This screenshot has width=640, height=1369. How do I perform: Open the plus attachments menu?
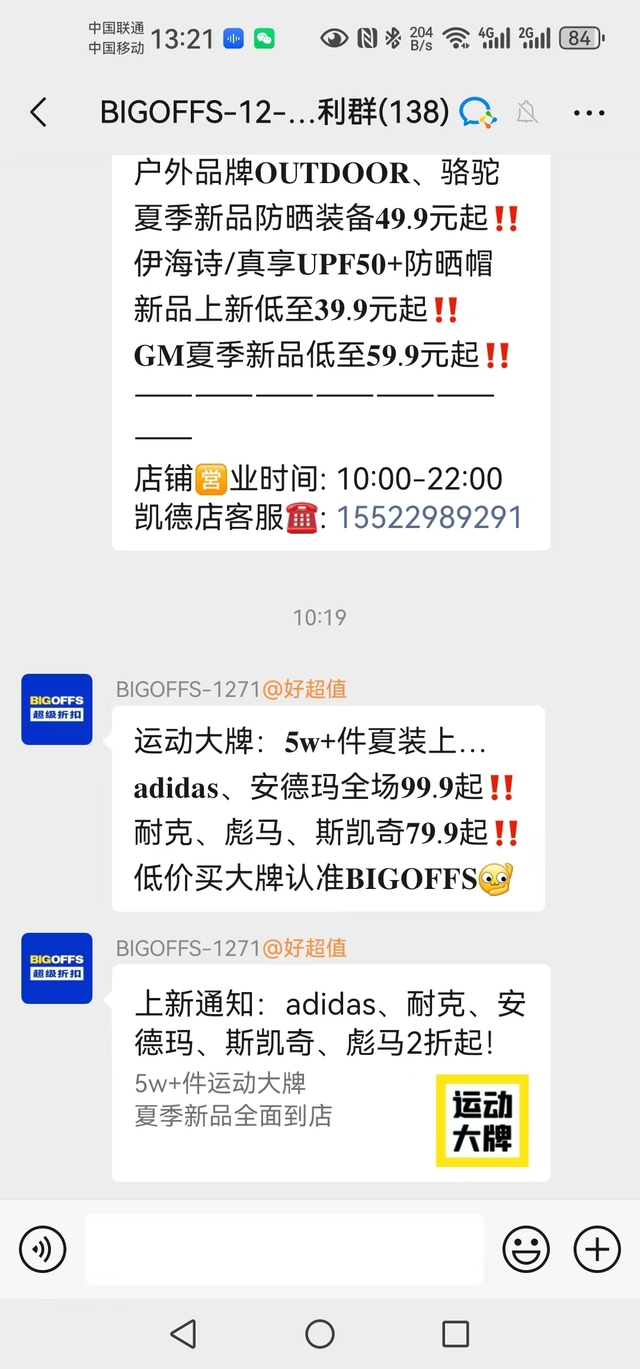(x=597, y=1249)
